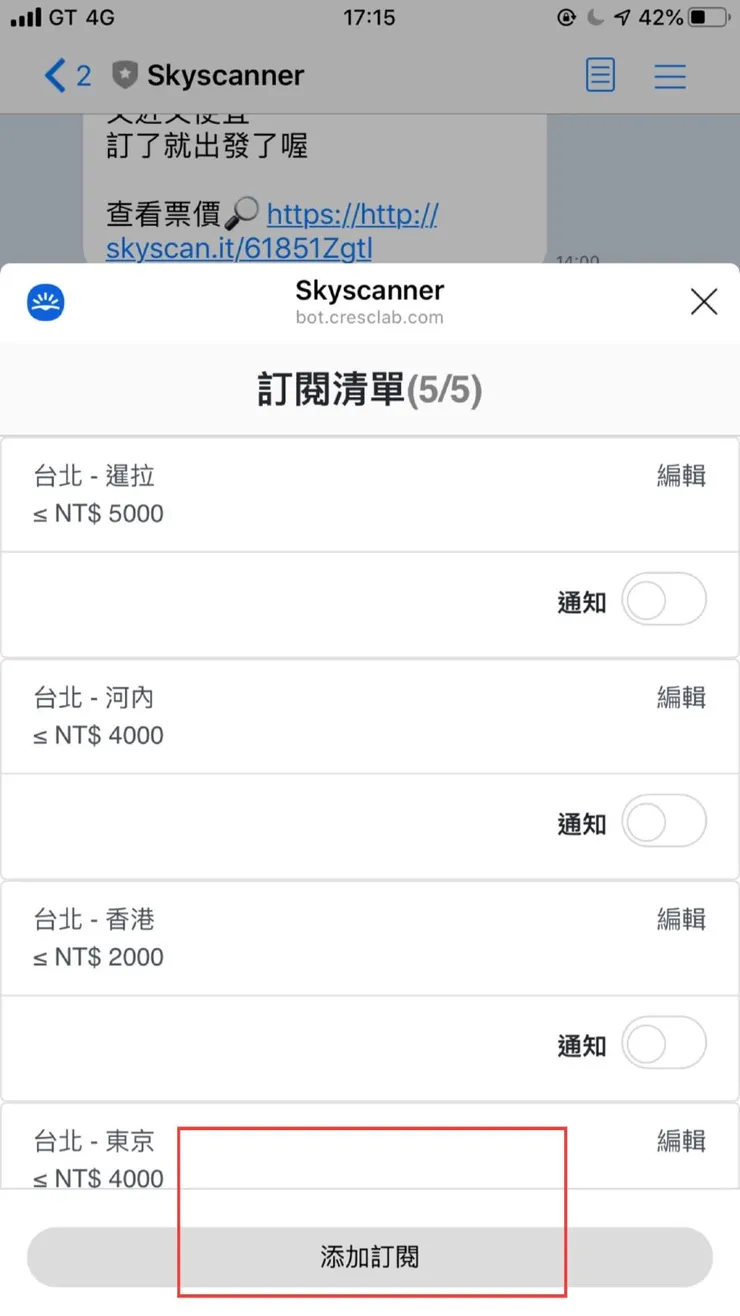The height and width of the screenshot is (1316, 740).
Task: Edit the 台北 - 香港 subscription
Action: pyautogui.click(x=681, y=919)
